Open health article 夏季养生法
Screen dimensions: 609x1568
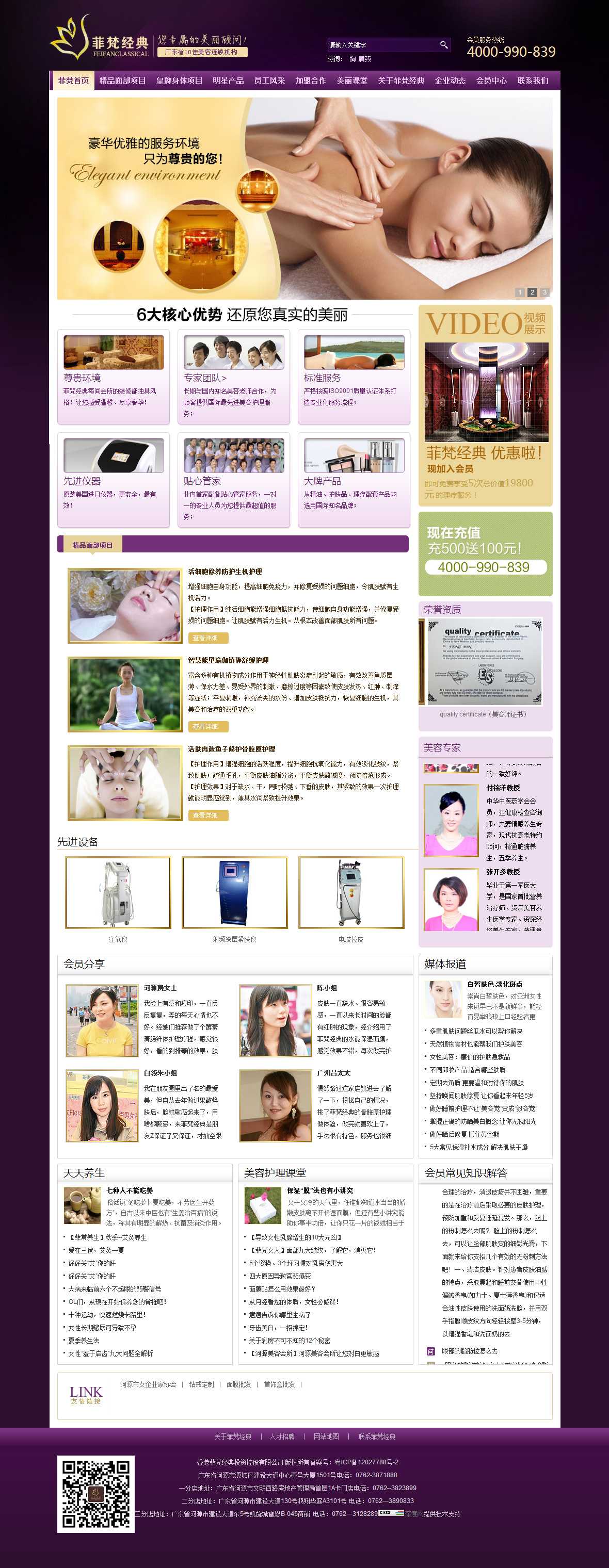pyautogui.click(x=84, y=1341)
